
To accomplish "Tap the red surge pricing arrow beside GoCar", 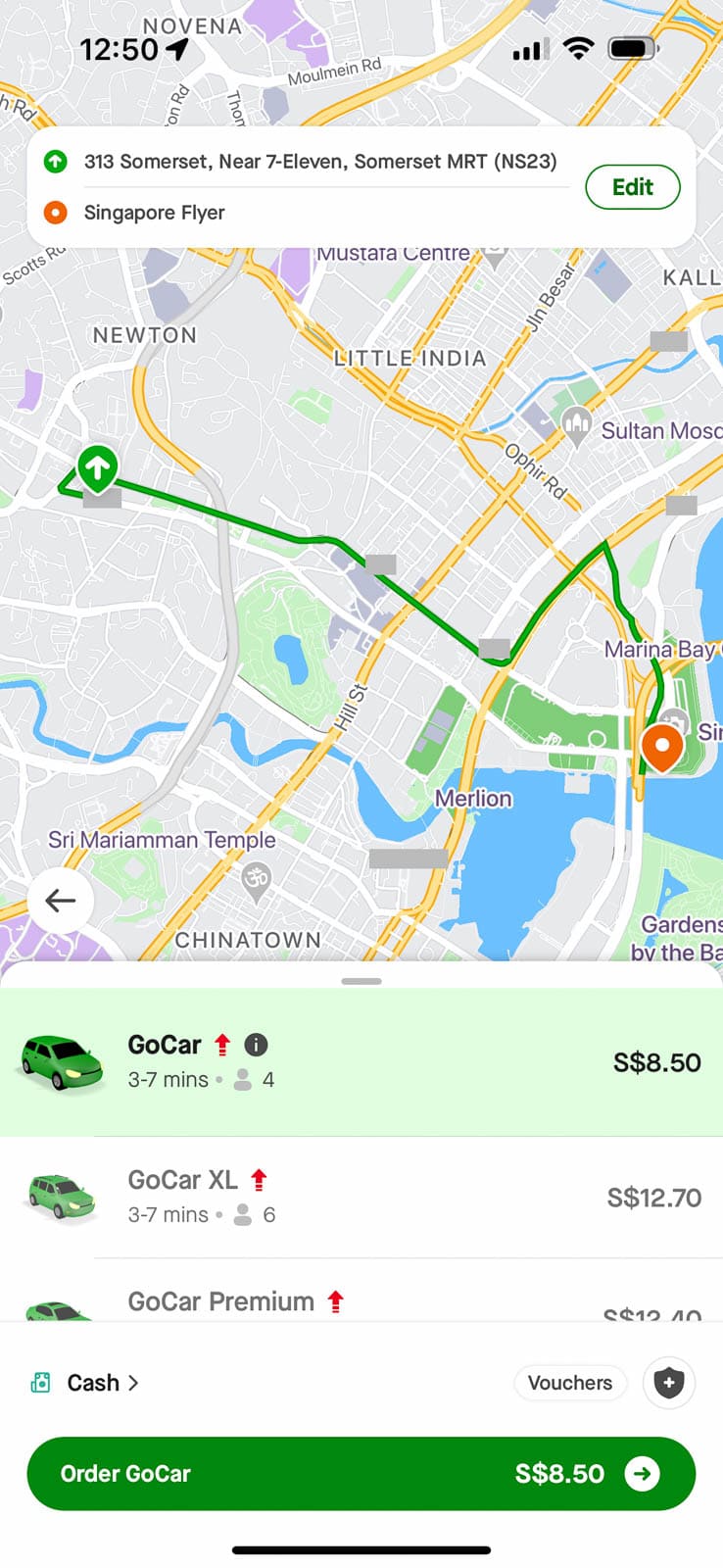I will pyautogui.click(x=222, y=1045).
